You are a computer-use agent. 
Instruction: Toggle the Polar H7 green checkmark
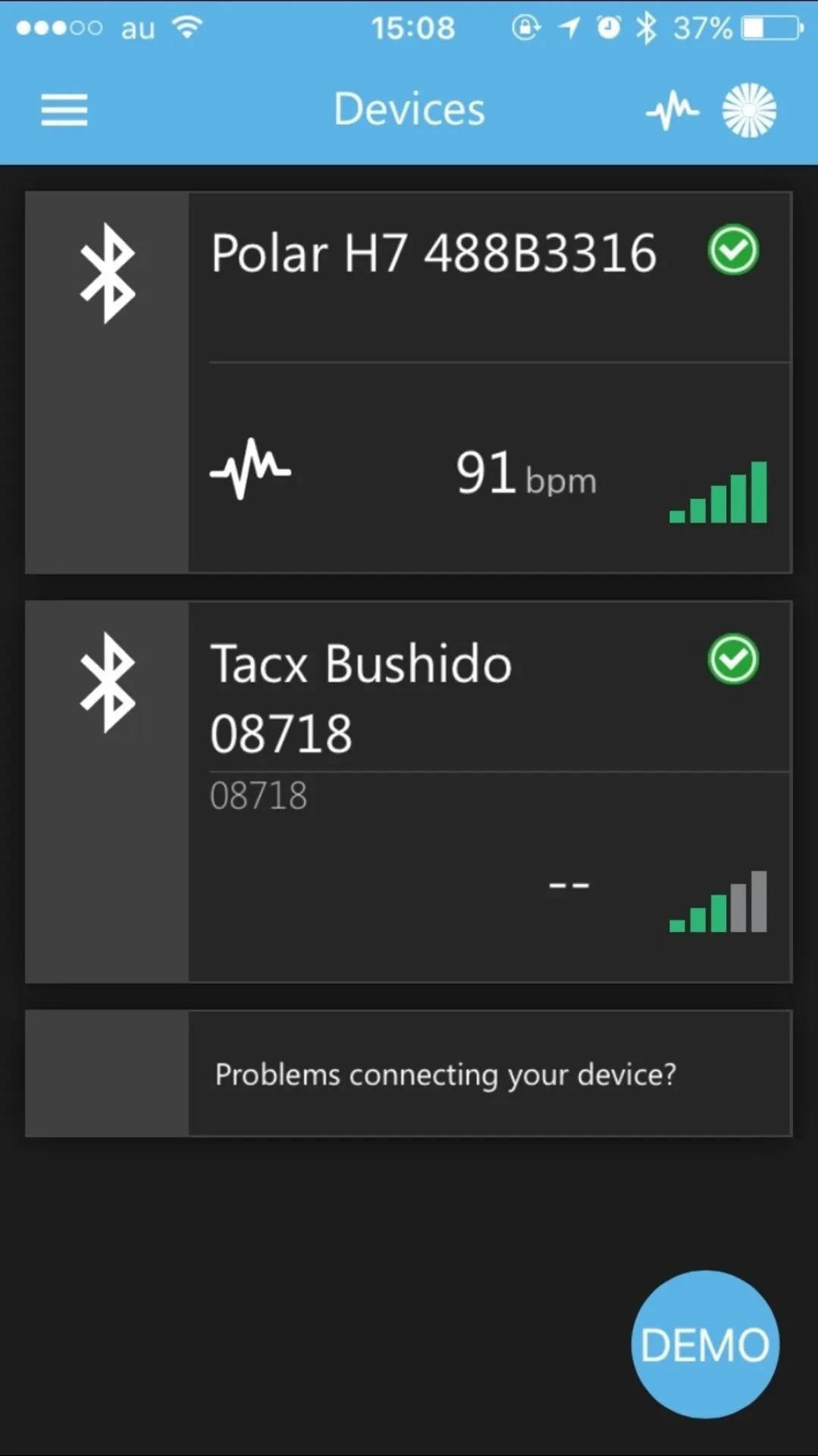click(x=733, y=250)
